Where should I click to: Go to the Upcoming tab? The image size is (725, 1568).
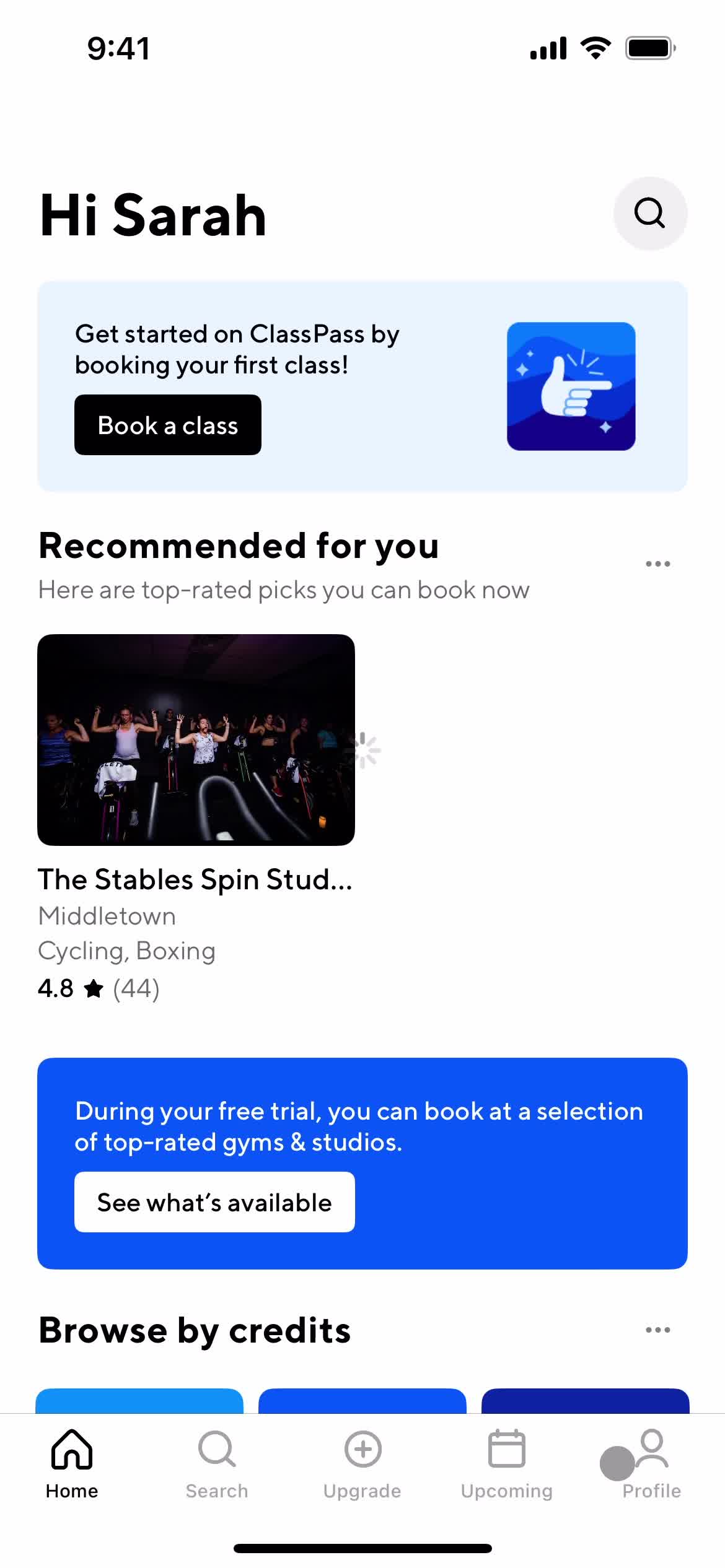[506, 1464]
